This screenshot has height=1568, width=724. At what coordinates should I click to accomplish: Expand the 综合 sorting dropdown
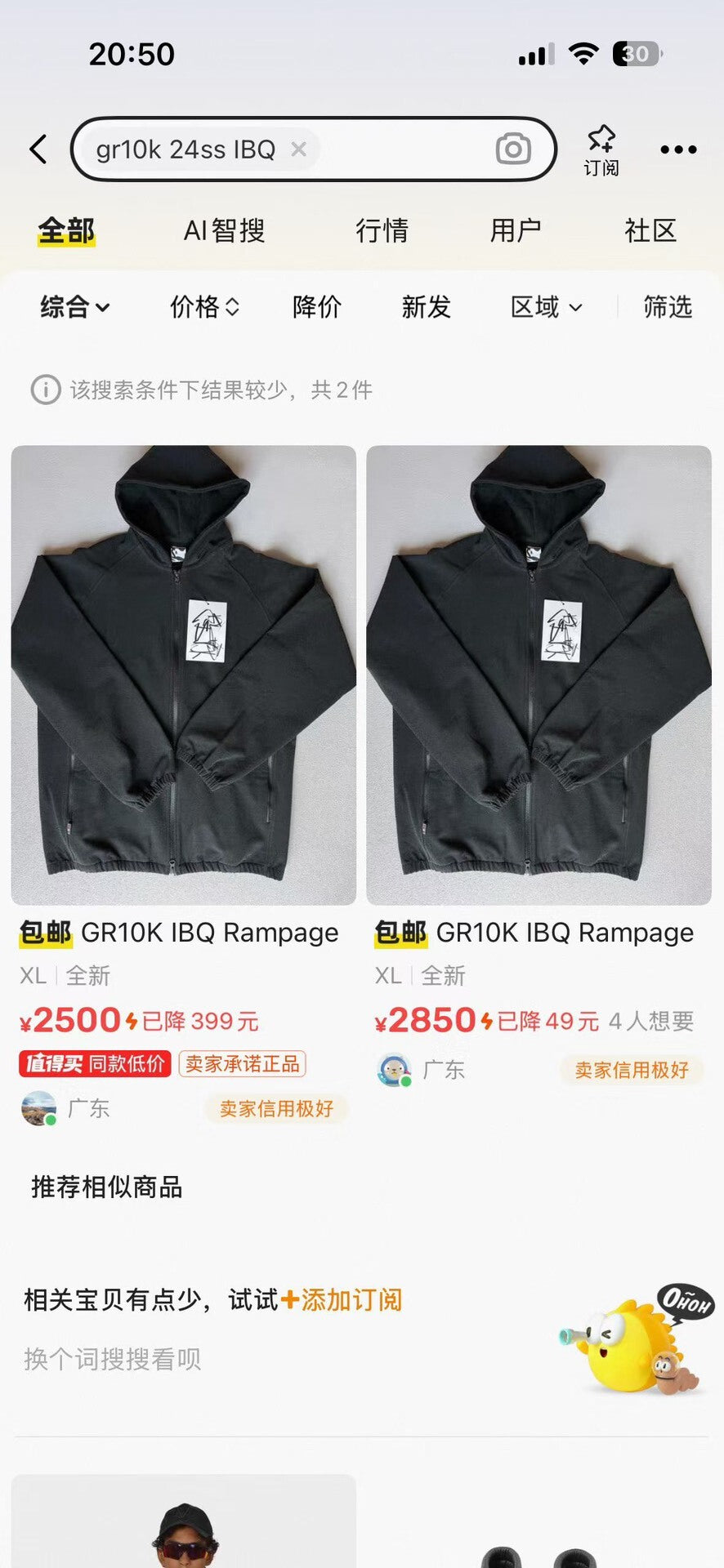(72, 308)
